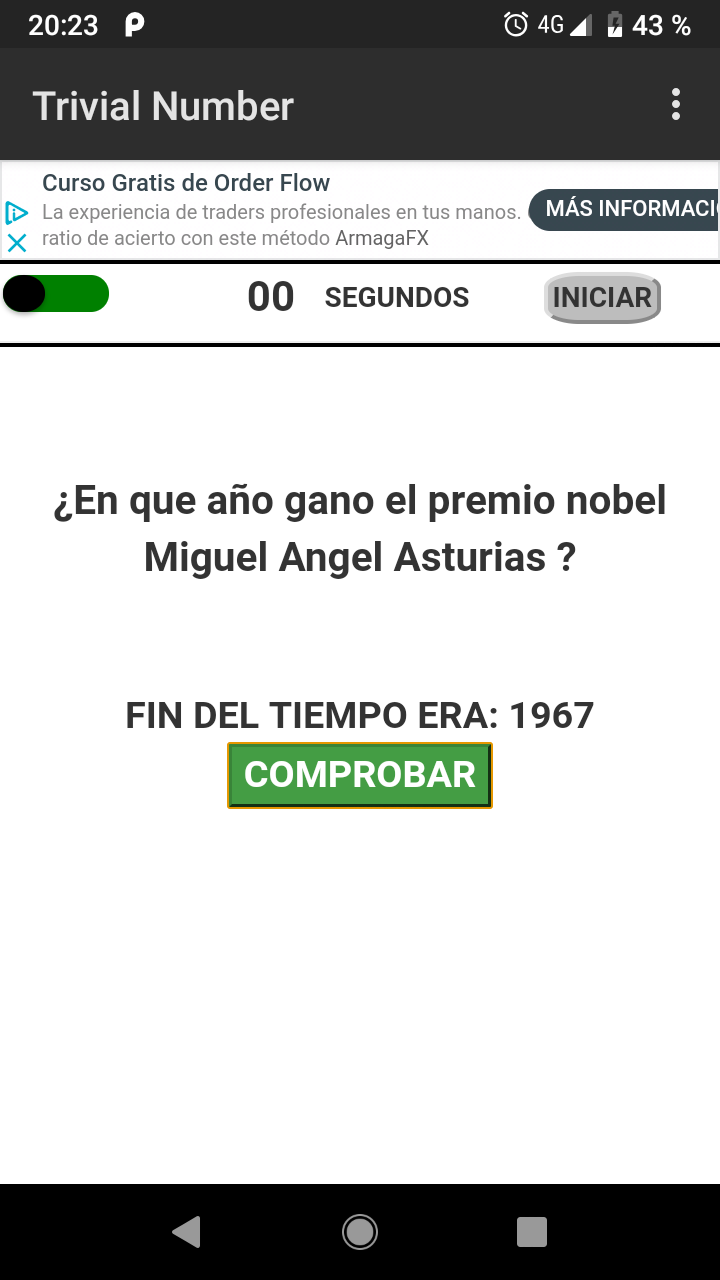The width and height of the screenshot is (720, 1280).
Task: Tap the INICIAR button
Action: pos(602,297)
